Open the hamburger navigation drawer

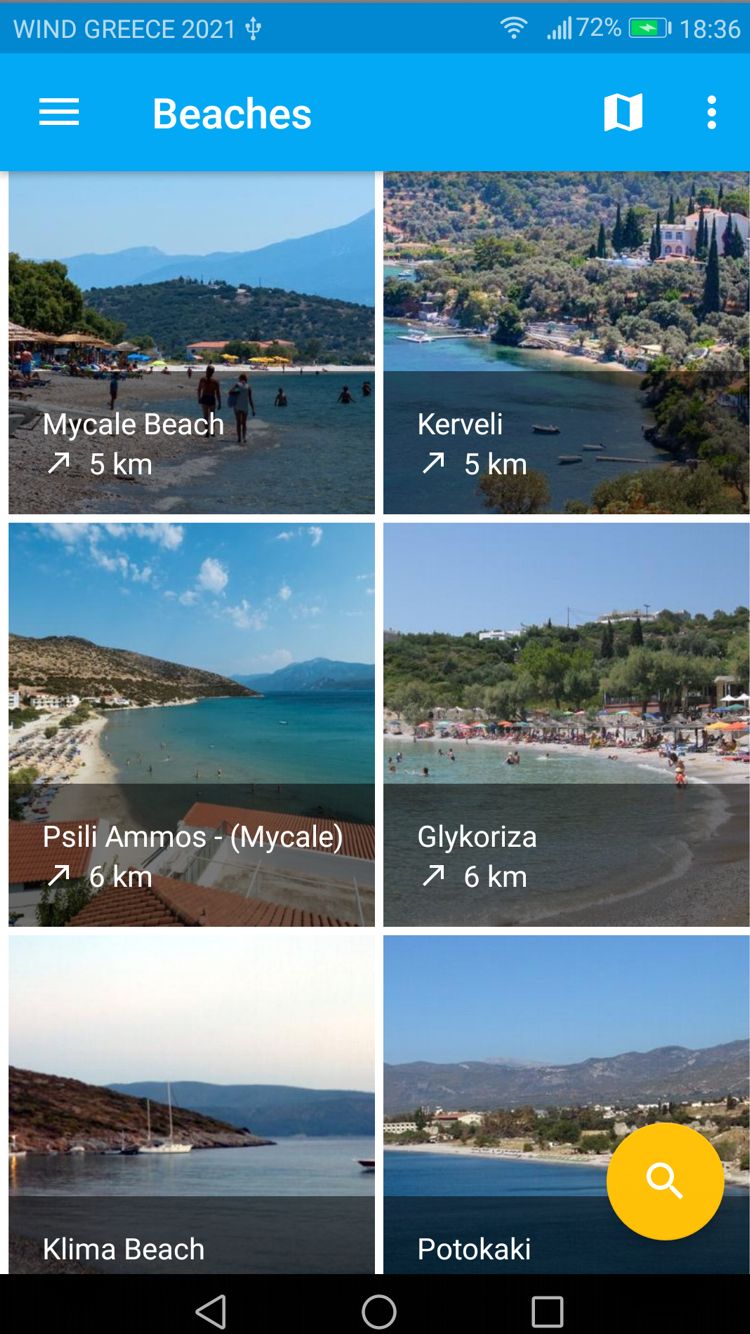(59, 113)
